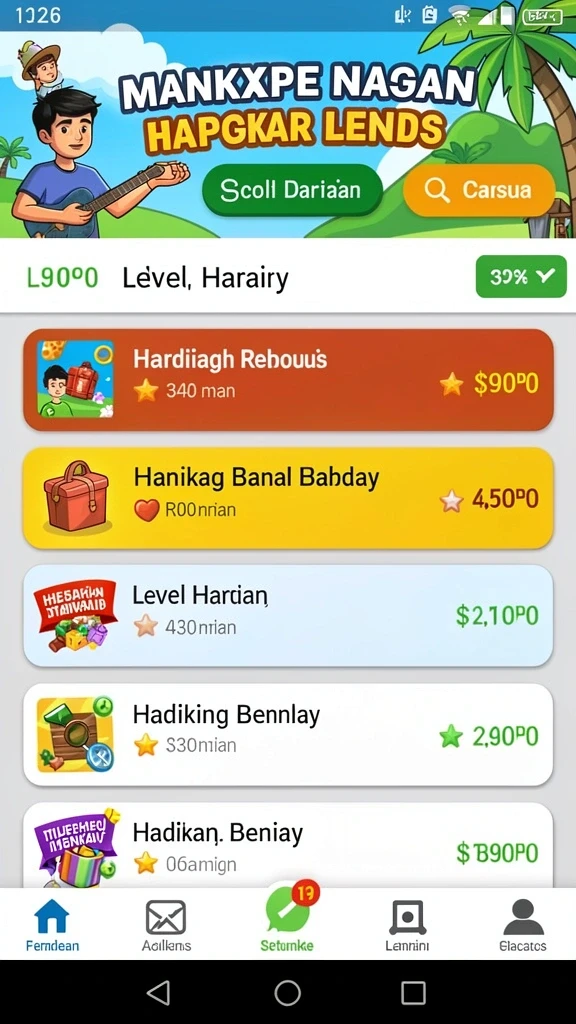Select the Hanikag Banal Babday card
Viewport: 576px width, 1024px height.
coord(288,498)
